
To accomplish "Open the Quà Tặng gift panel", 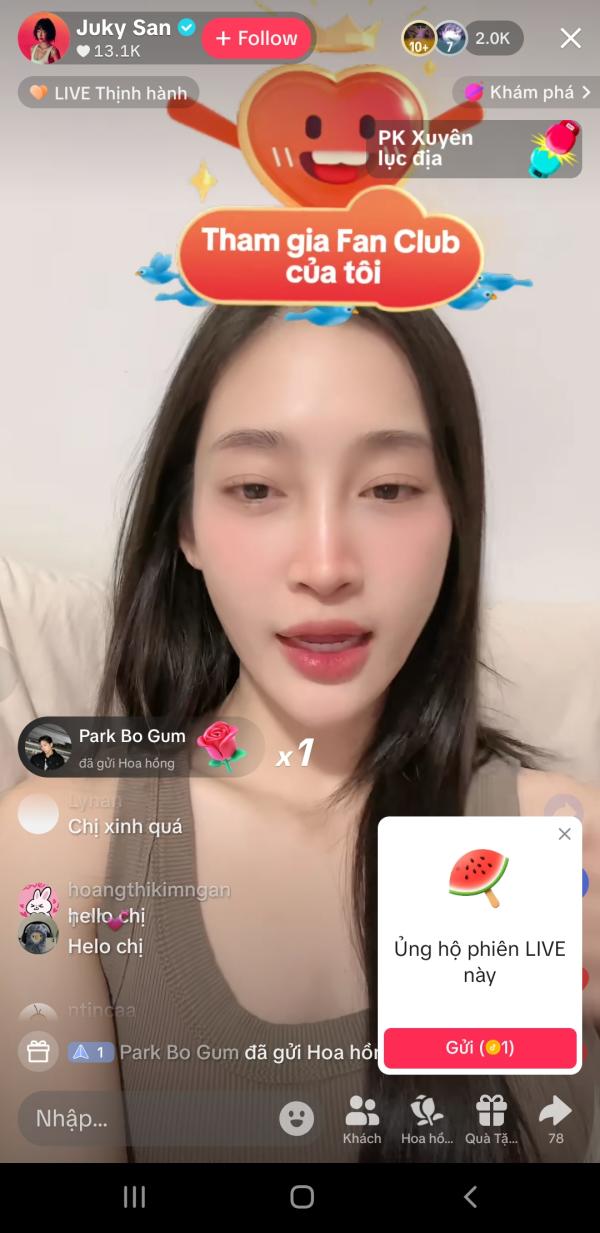I will [491, 1118].
